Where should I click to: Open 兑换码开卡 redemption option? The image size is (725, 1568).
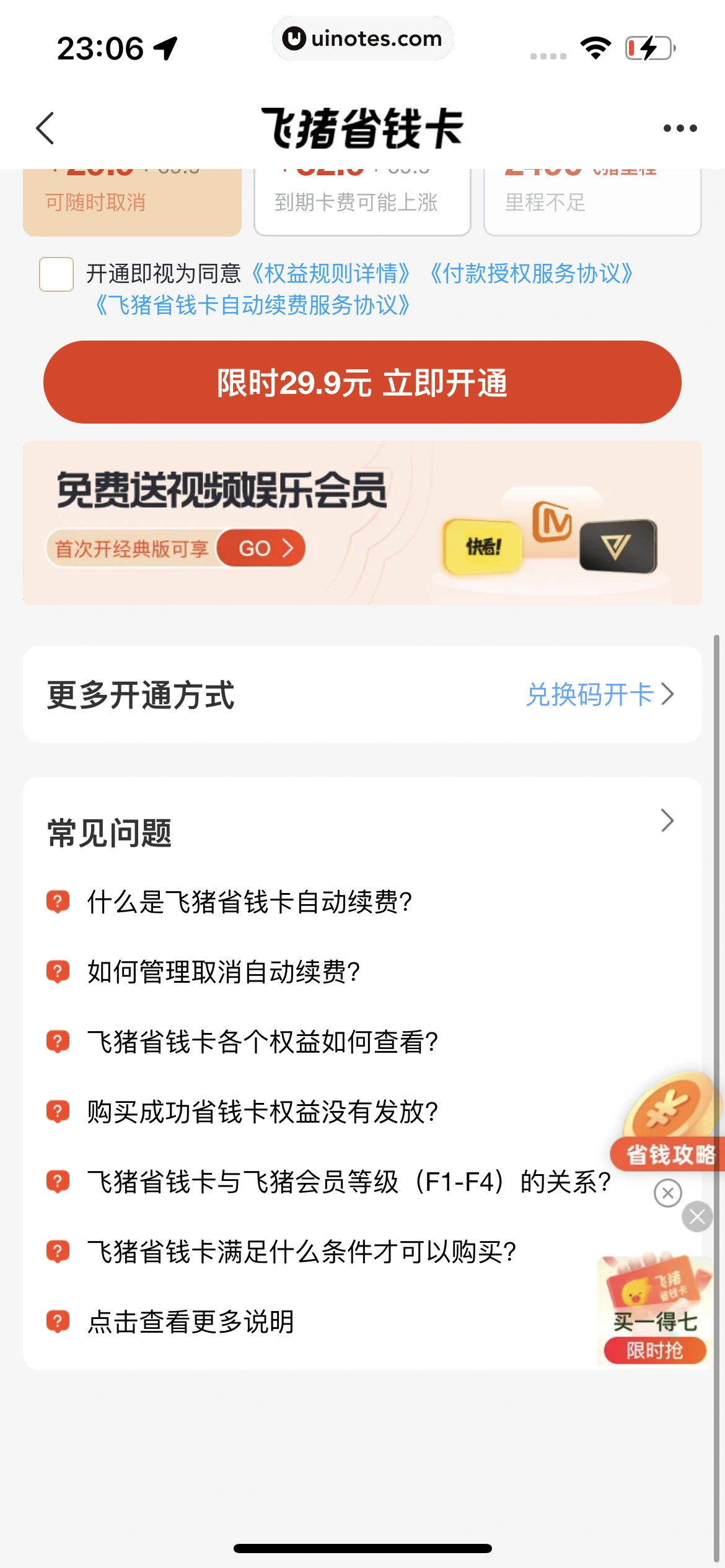(x=599, y=694)
